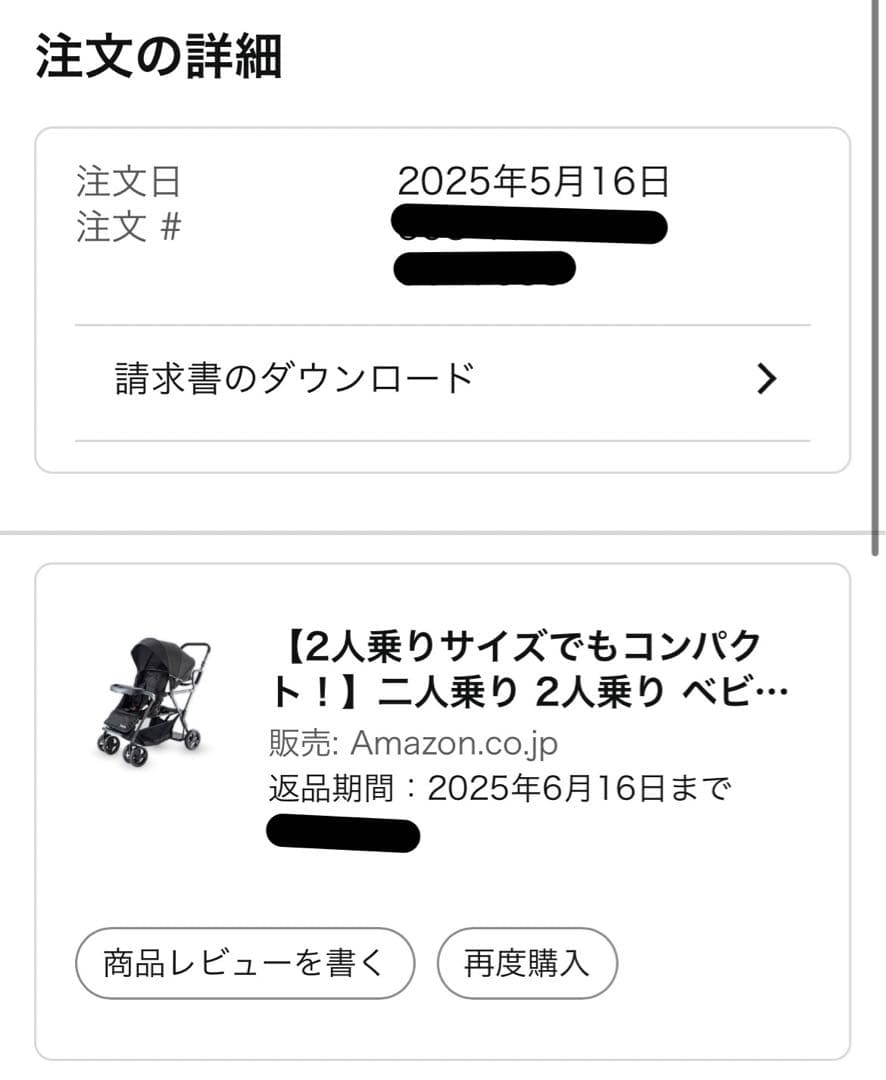Click the chevron beside invoice download
Image resolution: width=886 pixels, height=1080 pixels.
[x=767, y=378]
